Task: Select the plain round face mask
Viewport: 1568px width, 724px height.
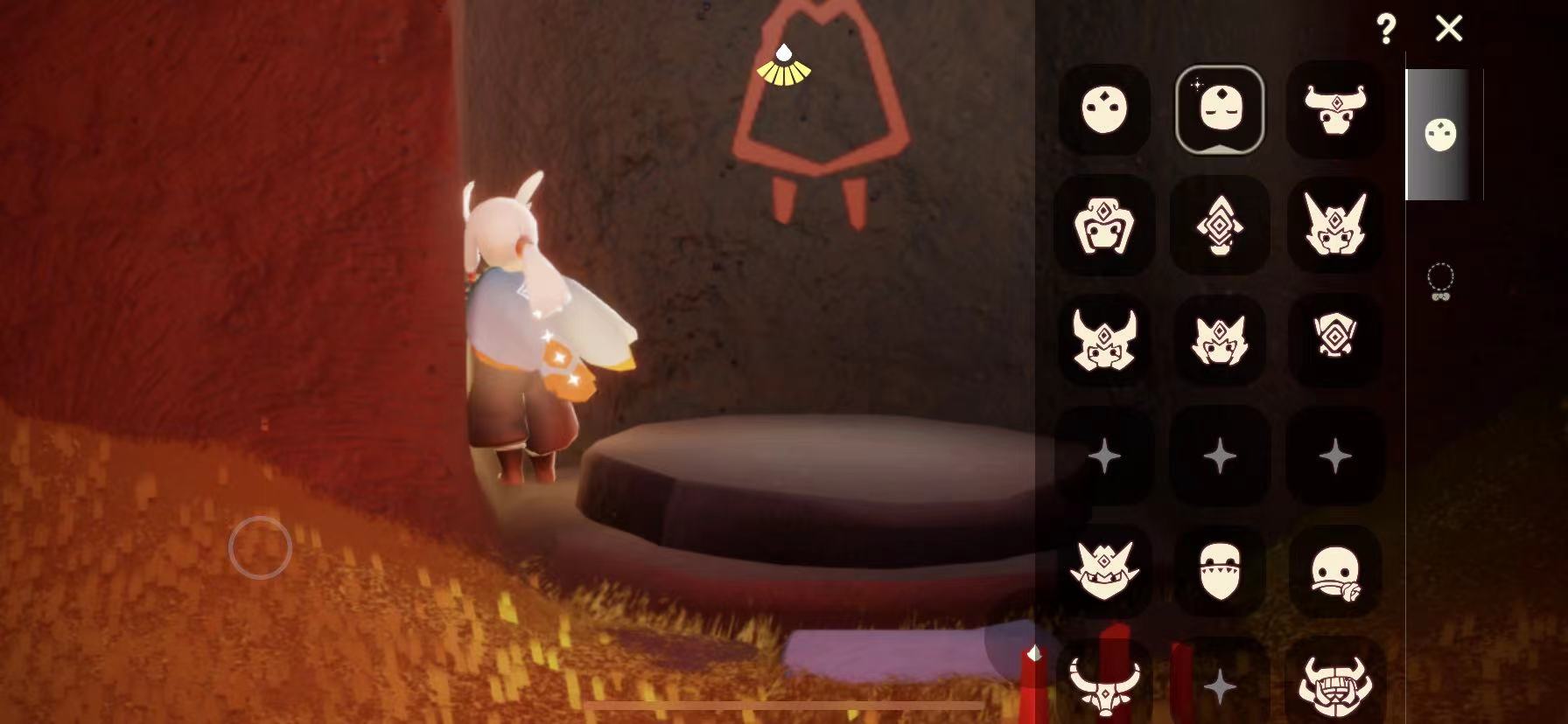Action: click(x=1104, y=110)
